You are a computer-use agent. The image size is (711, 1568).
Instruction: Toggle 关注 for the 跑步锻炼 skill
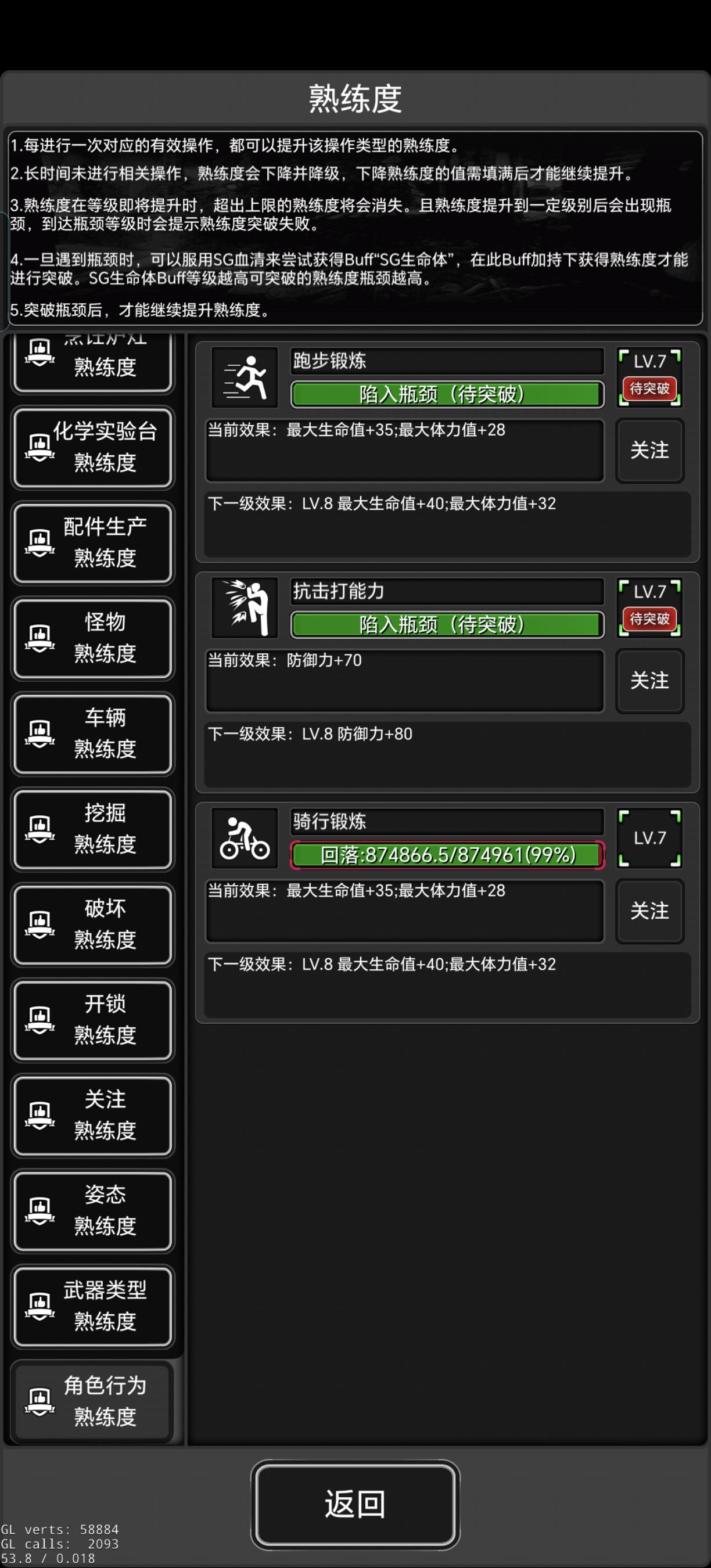click(649, 451)
